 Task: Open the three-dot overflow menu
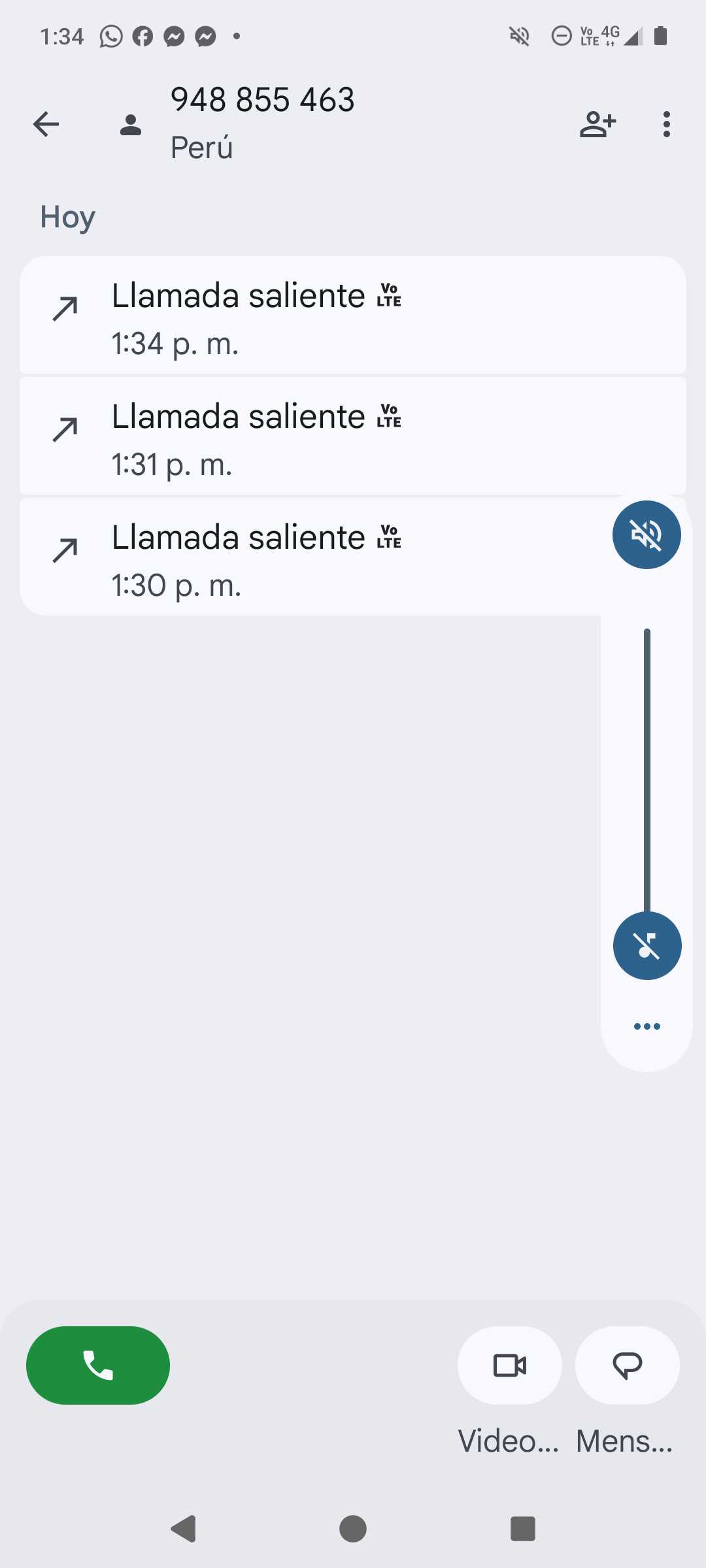coord(666,124)
